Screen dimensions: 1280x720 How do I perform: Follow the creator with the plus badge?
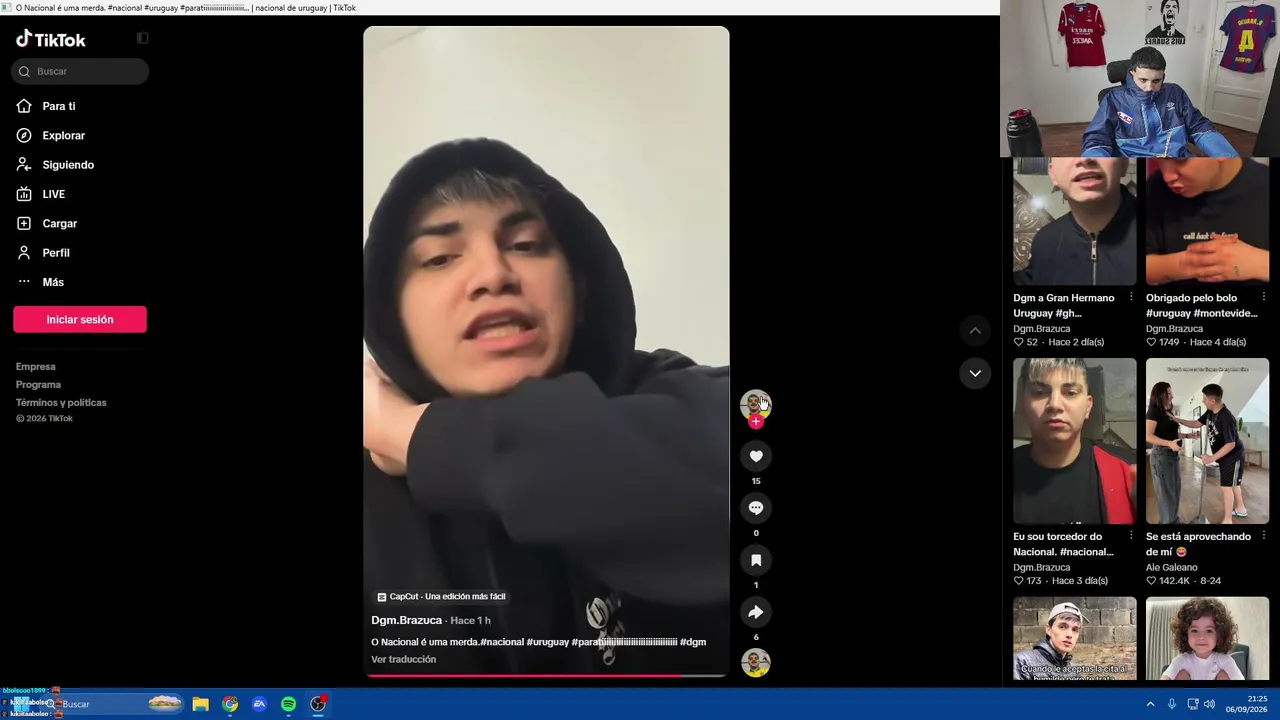[x=756, y=422]
